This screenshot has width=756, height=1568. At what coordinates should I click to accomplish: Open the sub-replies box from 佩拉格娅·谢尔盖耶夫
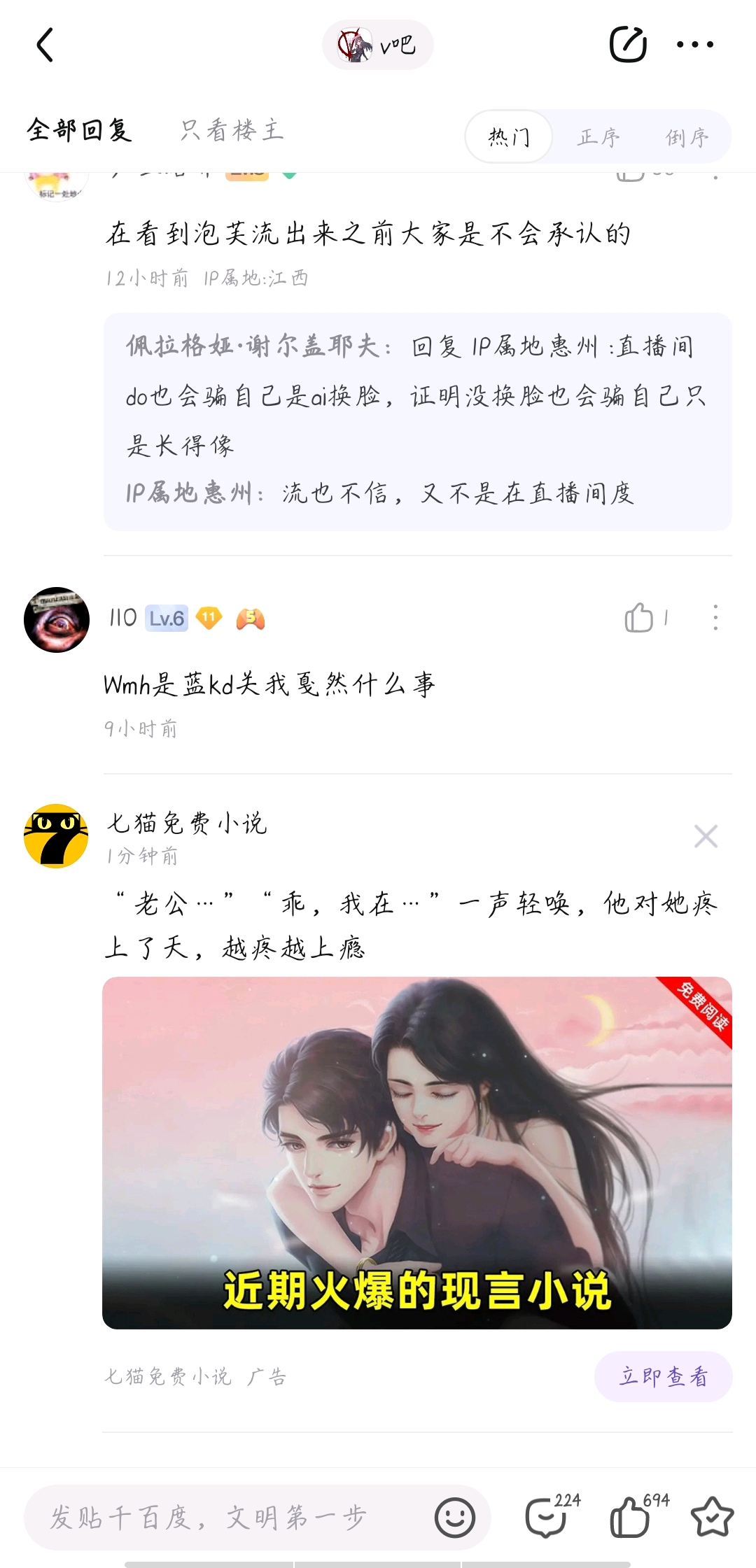pos(417,421)
